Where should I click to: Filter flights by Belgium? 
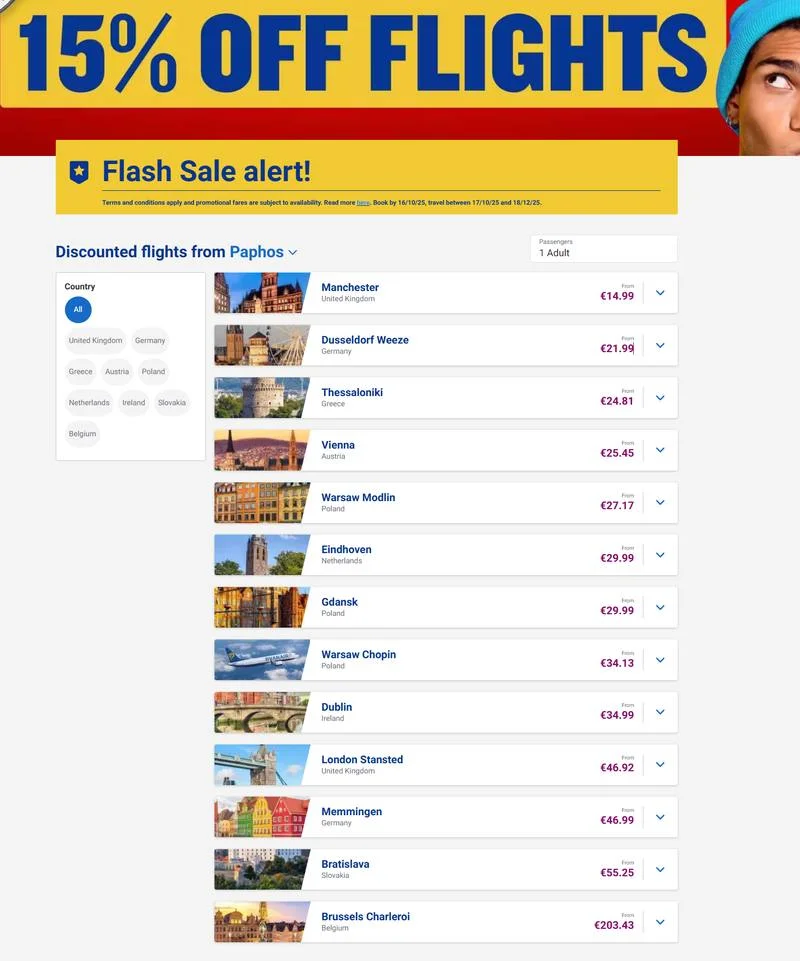(x=83, y=434)
